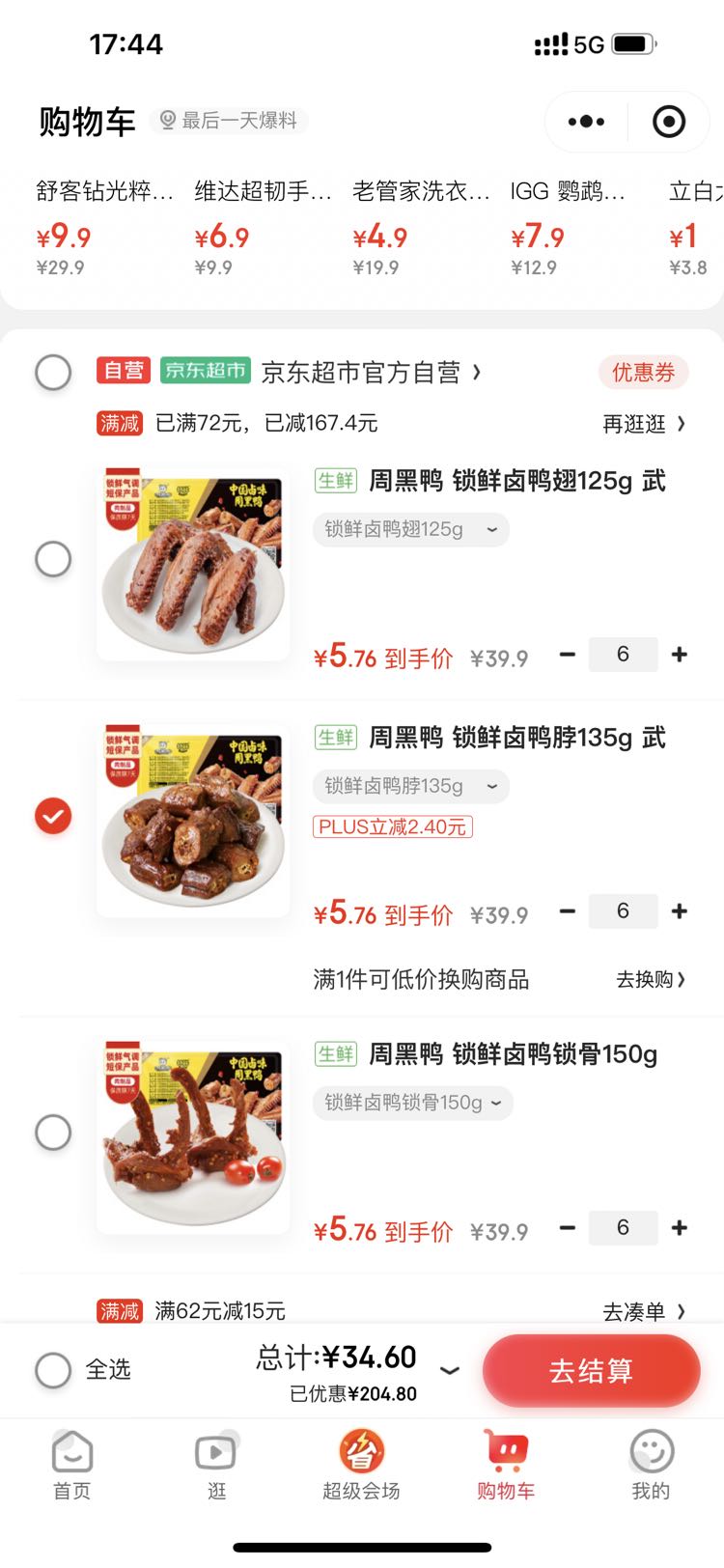Screen dimensions: 724x1568
Task: Tap 去结算 to check out
Action: pyautogui.click(x=591, y=1371)
